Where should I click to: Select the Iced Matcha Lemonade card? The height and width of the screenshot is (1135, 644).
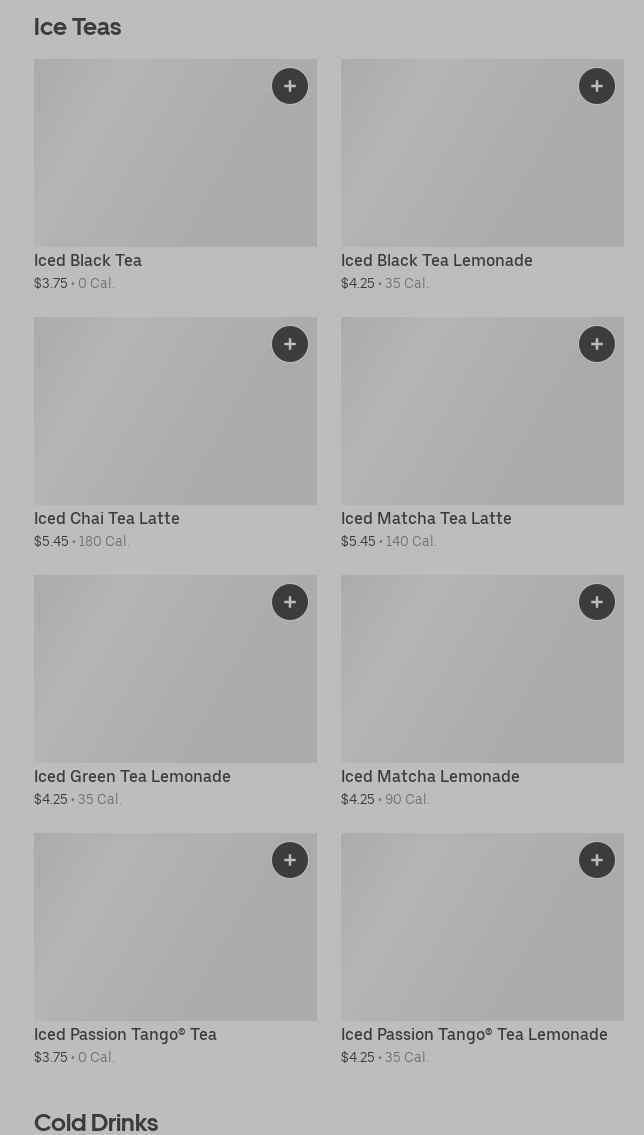click(x=482, y=691)
